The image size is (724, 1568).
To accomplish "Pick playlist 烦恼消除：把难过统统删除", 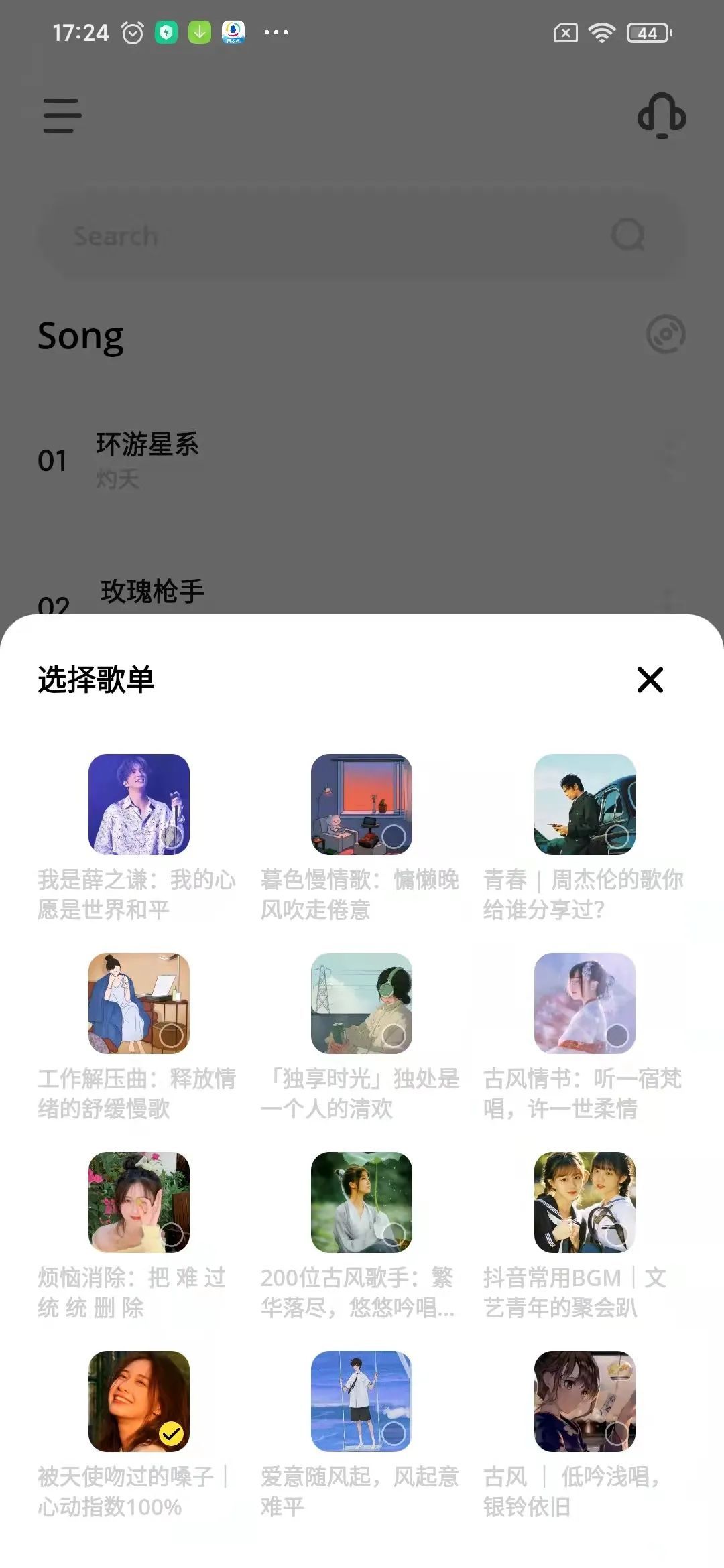I will [139, 1202].
